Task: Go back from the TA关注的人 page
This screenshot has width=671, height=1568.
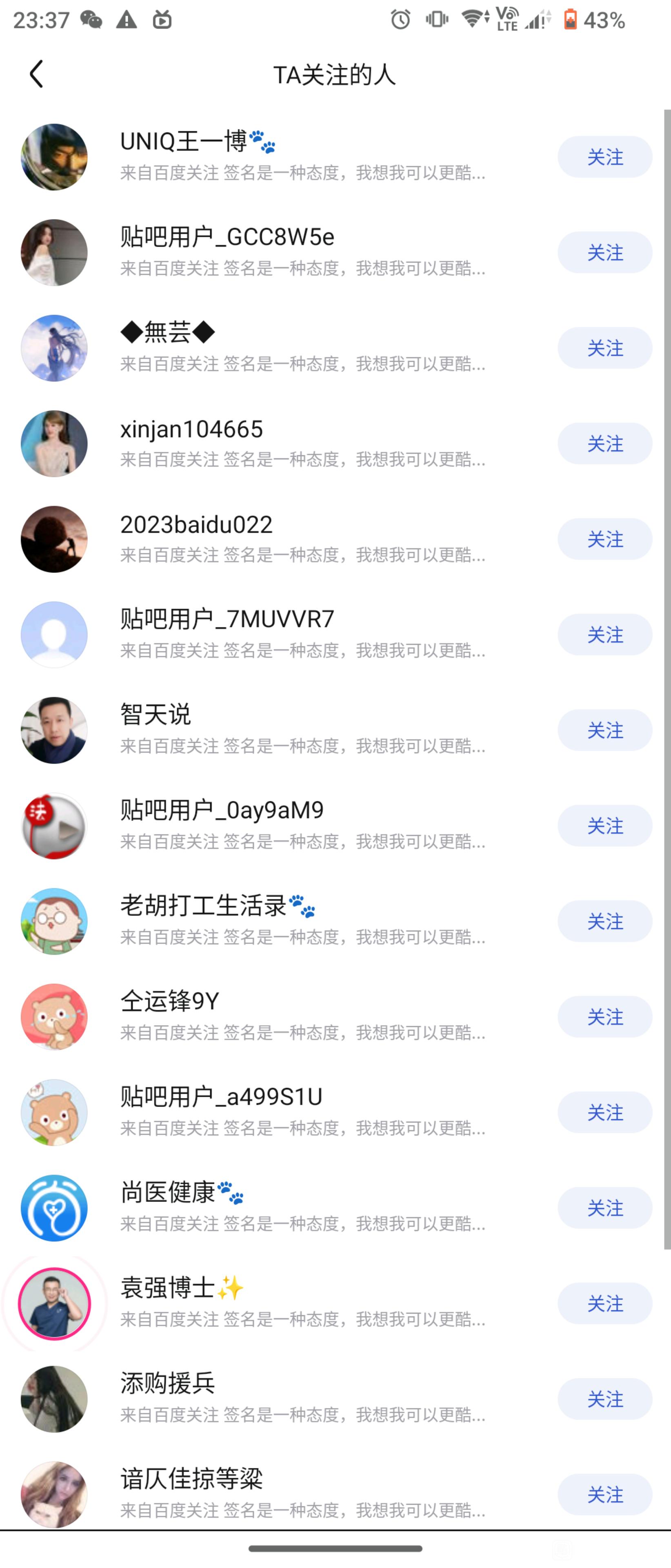Action: [36, 74]
